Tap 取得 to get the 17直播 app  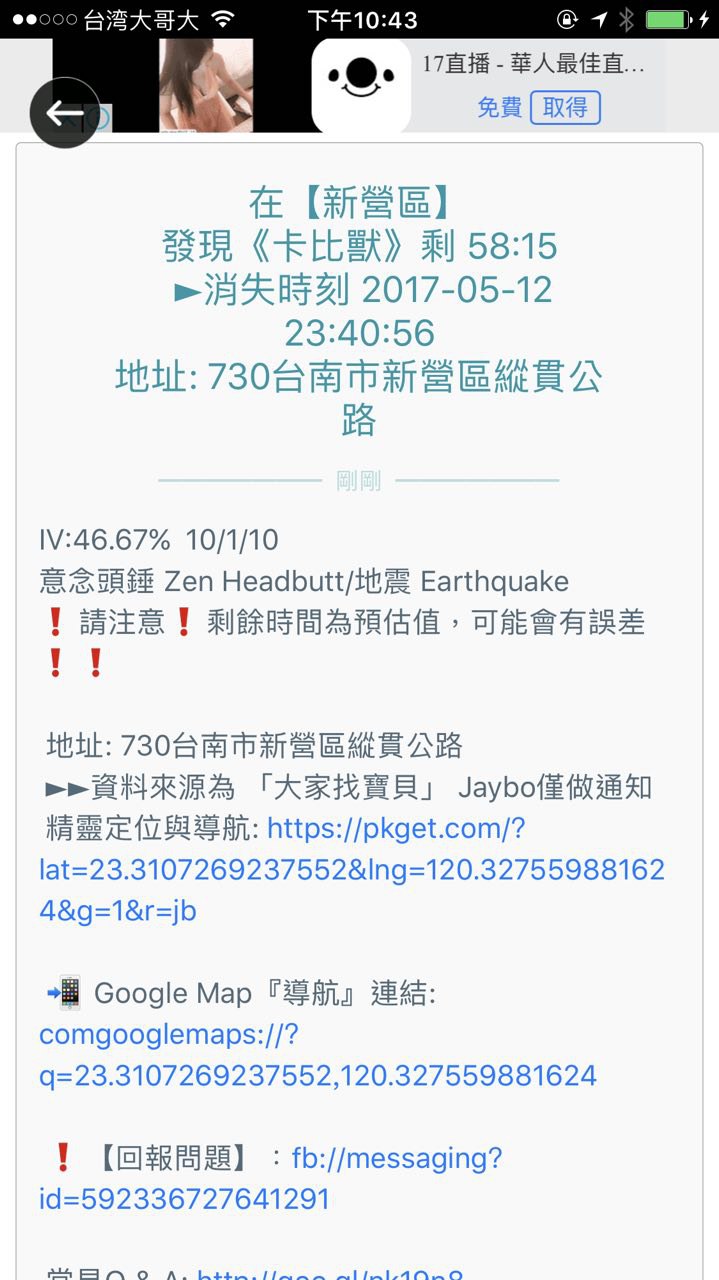coord(565,107)
